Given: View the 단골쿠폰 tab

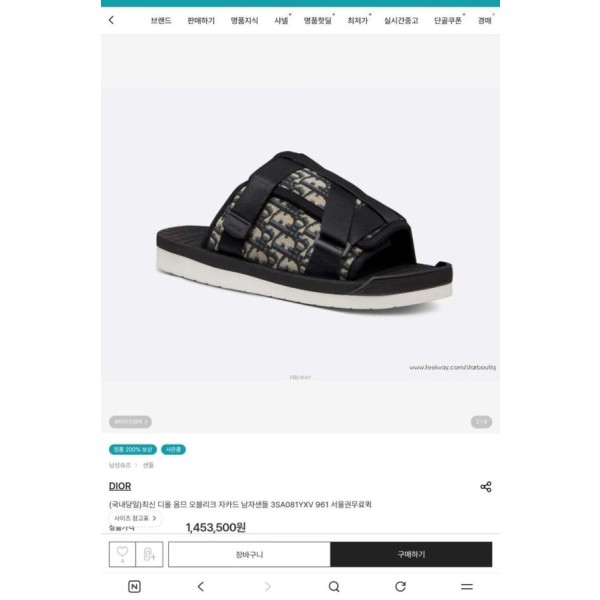Looking at the screenshot, I should 447,20.
